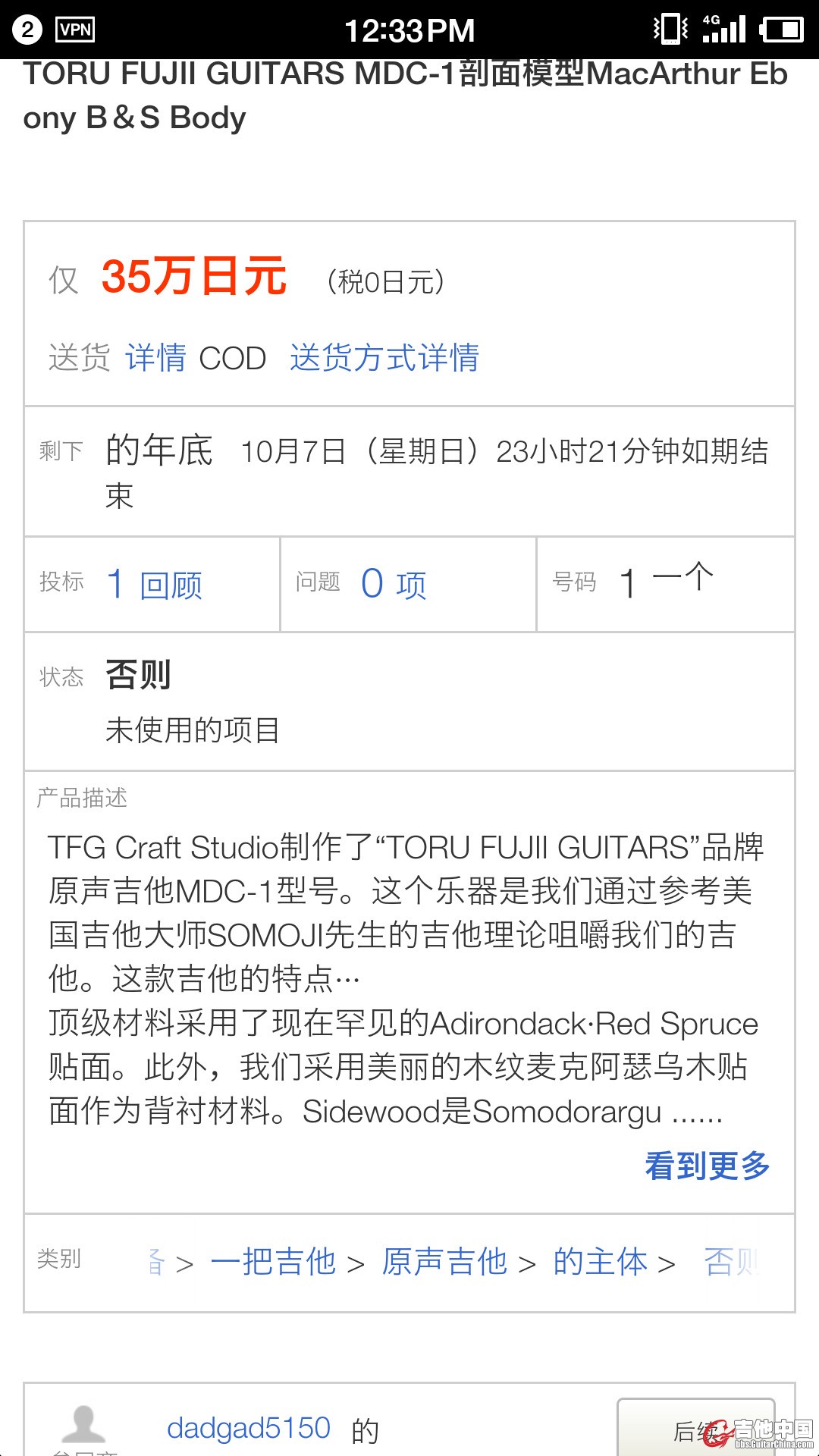The height and width of the screenshot is (1456, 819).
Task: Select the 的主体 category breadcrumb
Action: 600,1263
